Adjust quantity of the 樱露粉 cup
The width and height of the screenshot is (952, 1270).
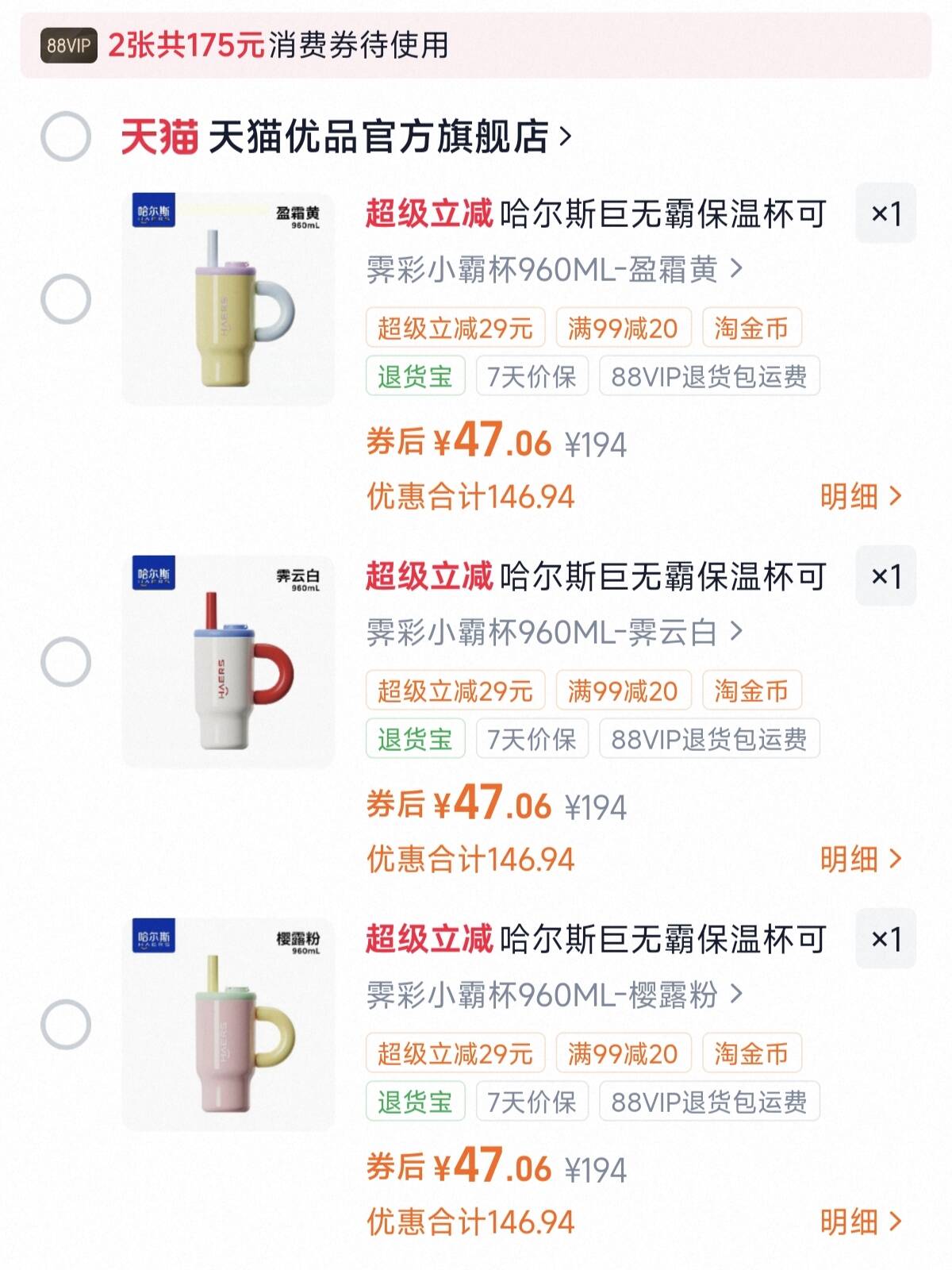tap(885, 939)
